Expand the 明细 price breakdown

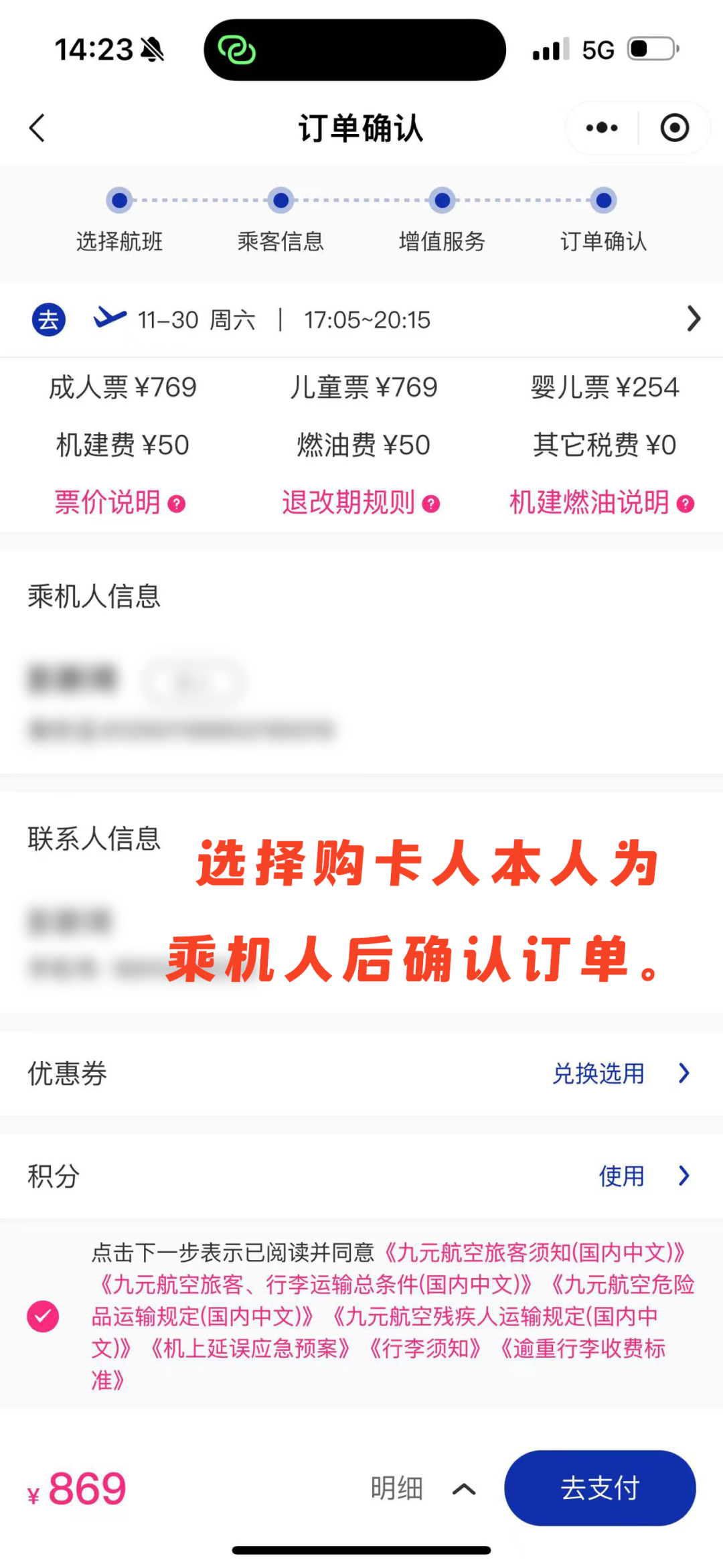click(x=422, y=1488)
